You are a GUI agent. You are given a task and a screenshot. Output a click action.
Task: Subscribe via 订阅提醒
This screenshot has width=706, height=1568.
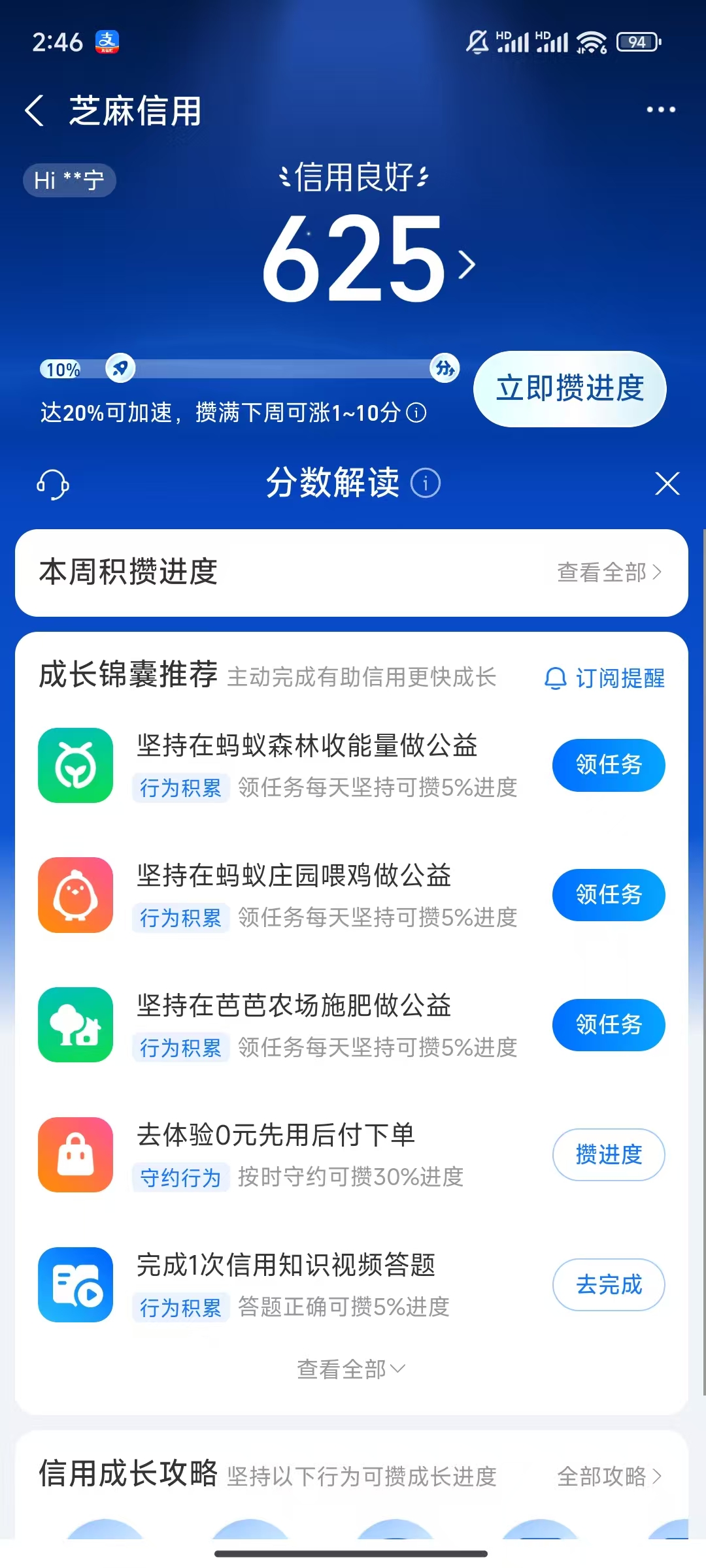[605, 678]
